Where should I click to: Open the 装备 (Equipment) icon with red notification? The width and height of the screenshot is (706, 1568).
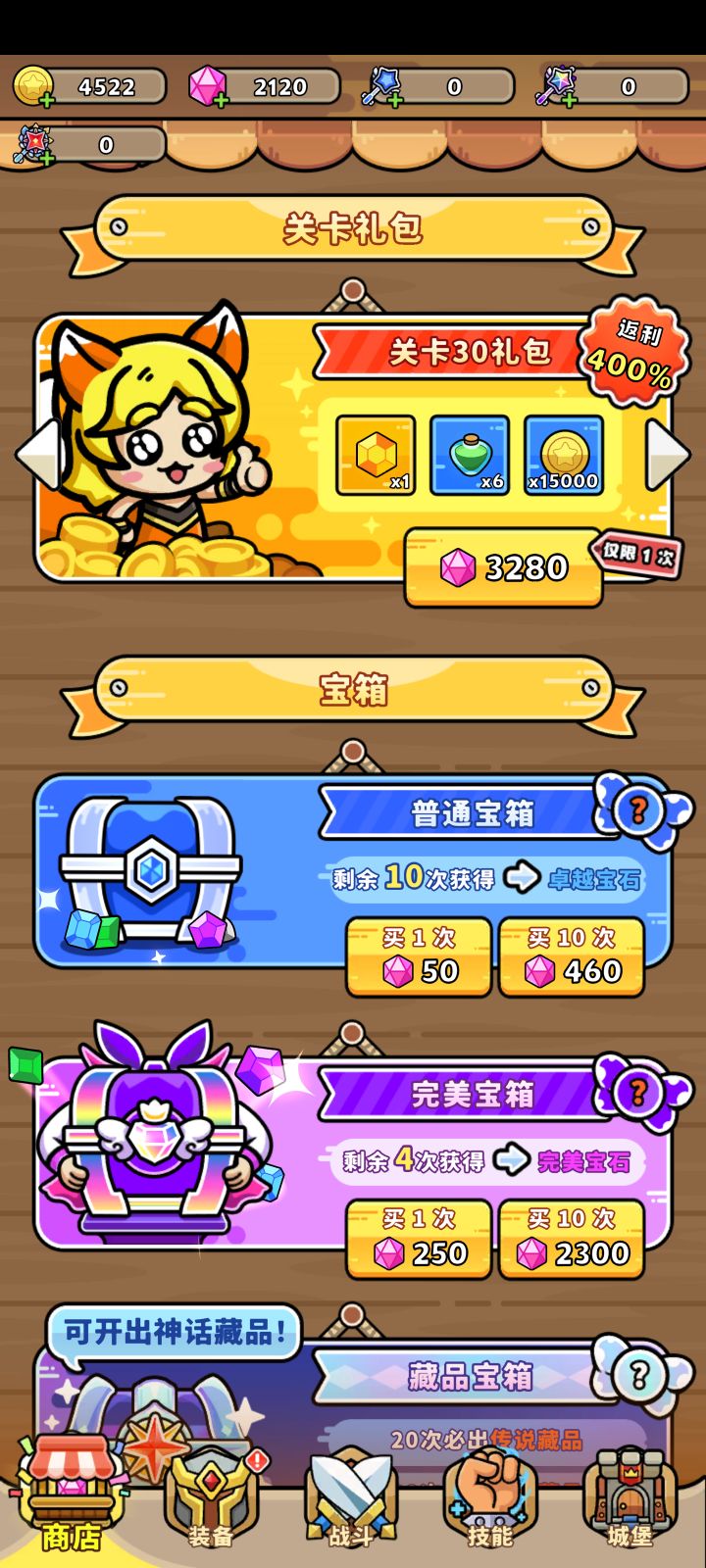click(209, 1490)
